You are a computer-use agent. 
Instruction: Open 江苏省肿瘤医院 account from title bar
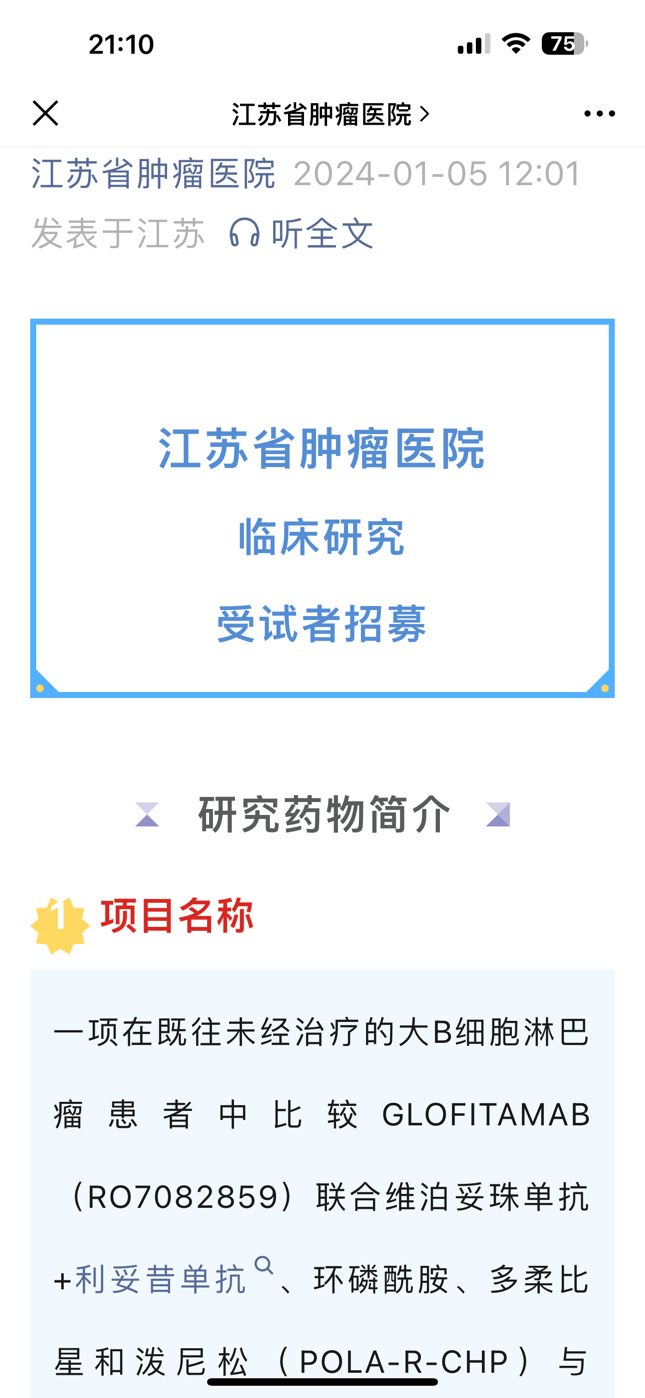point(330,115)
